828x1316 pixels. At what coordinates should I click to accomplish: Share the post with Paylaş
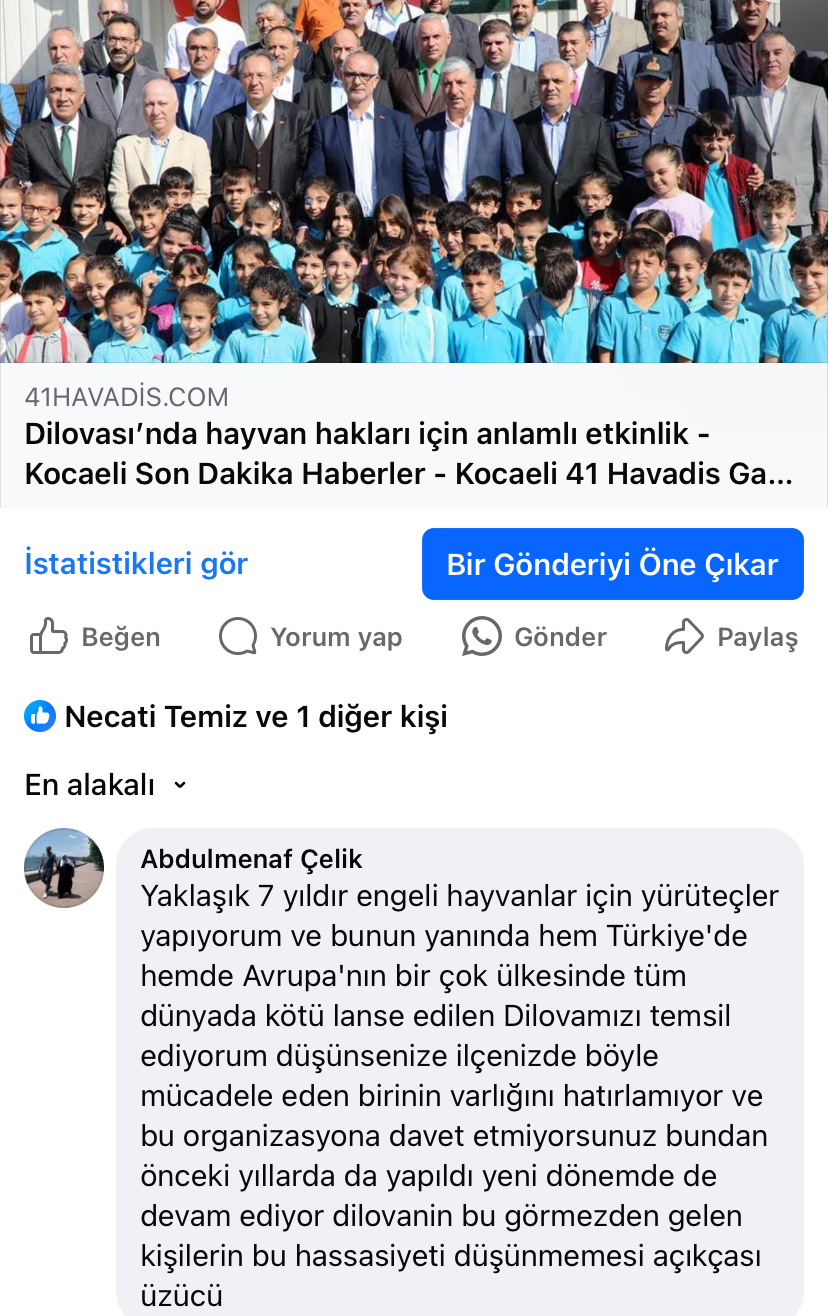coord(732,637)
